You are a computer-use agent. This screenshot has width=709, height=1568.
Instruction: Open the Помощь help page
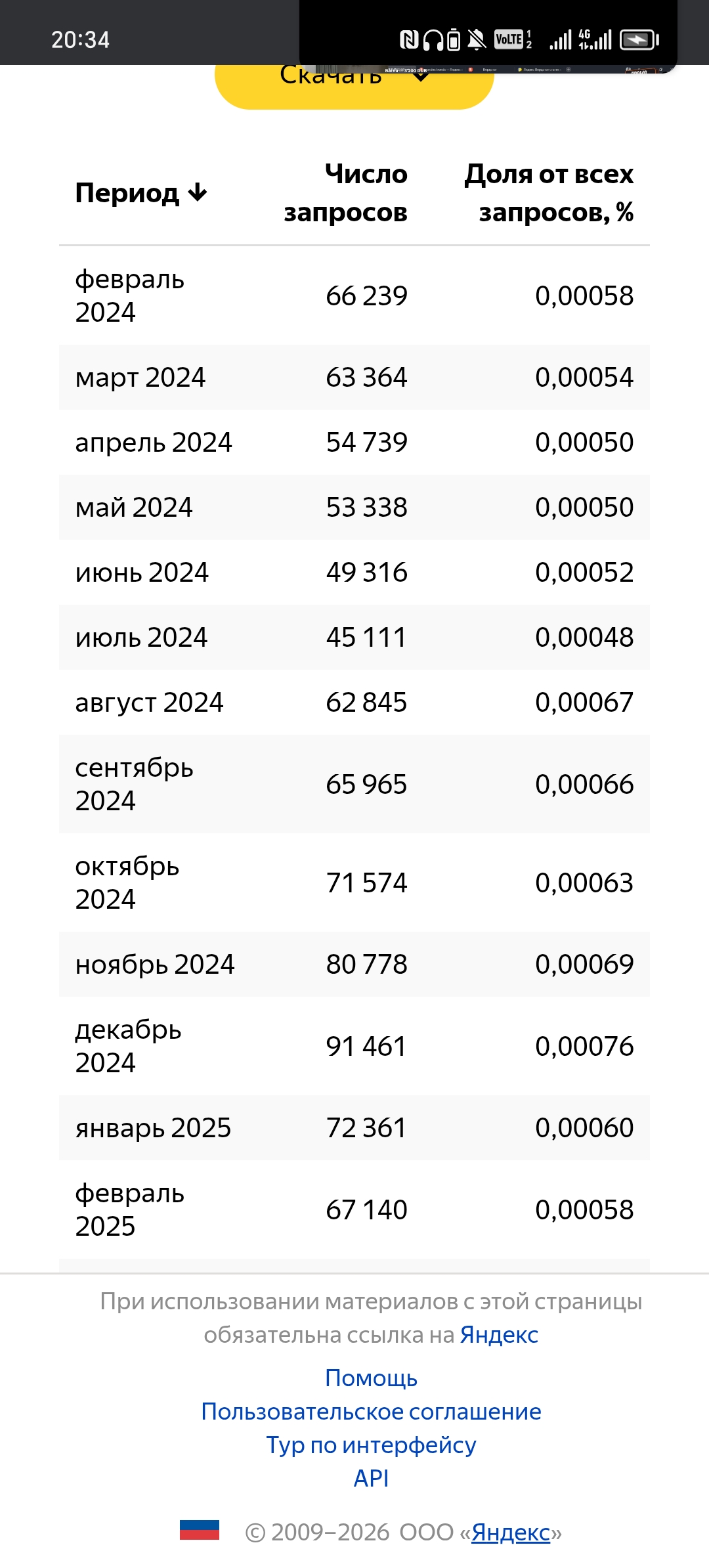coord(371,1378)
